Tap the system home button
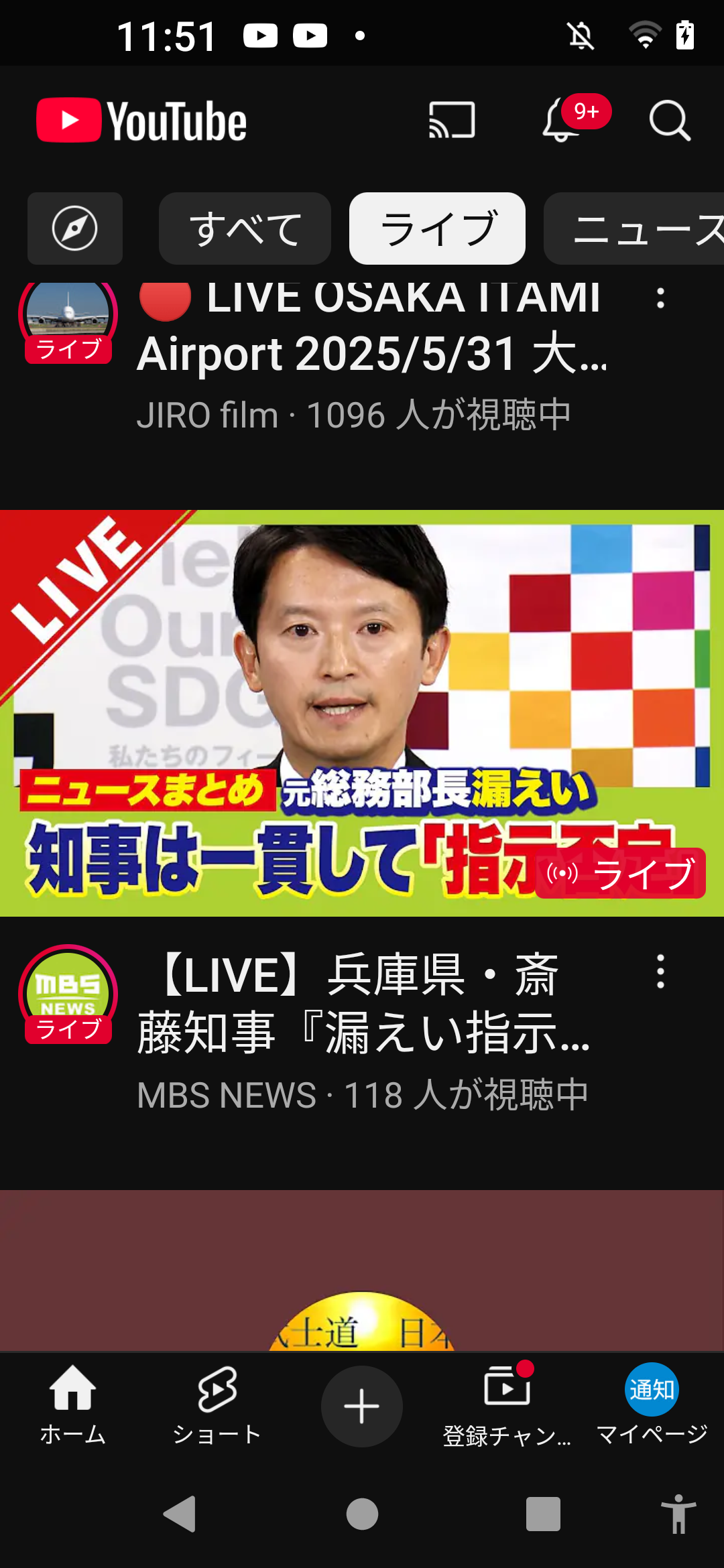724x1568 pixels. [x=362, y=1514]
